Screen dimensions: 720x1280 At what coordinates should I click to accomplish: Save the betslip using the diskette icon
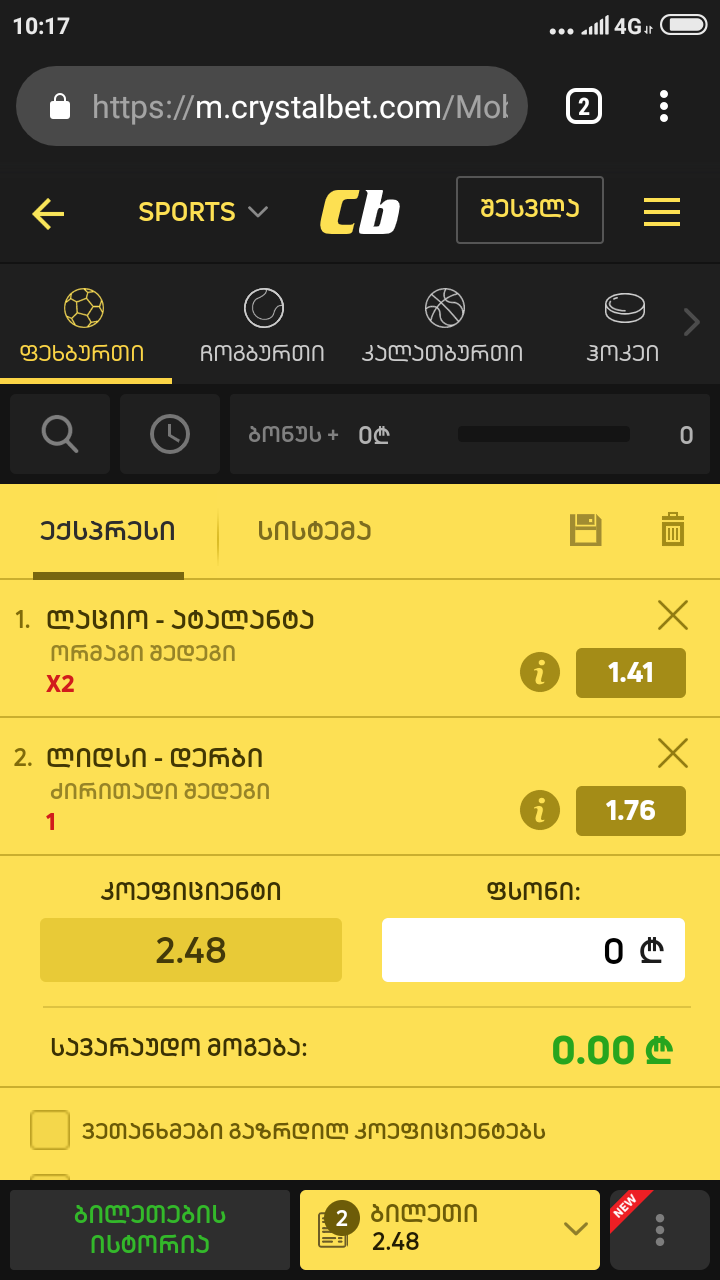[x=585, y=530]
